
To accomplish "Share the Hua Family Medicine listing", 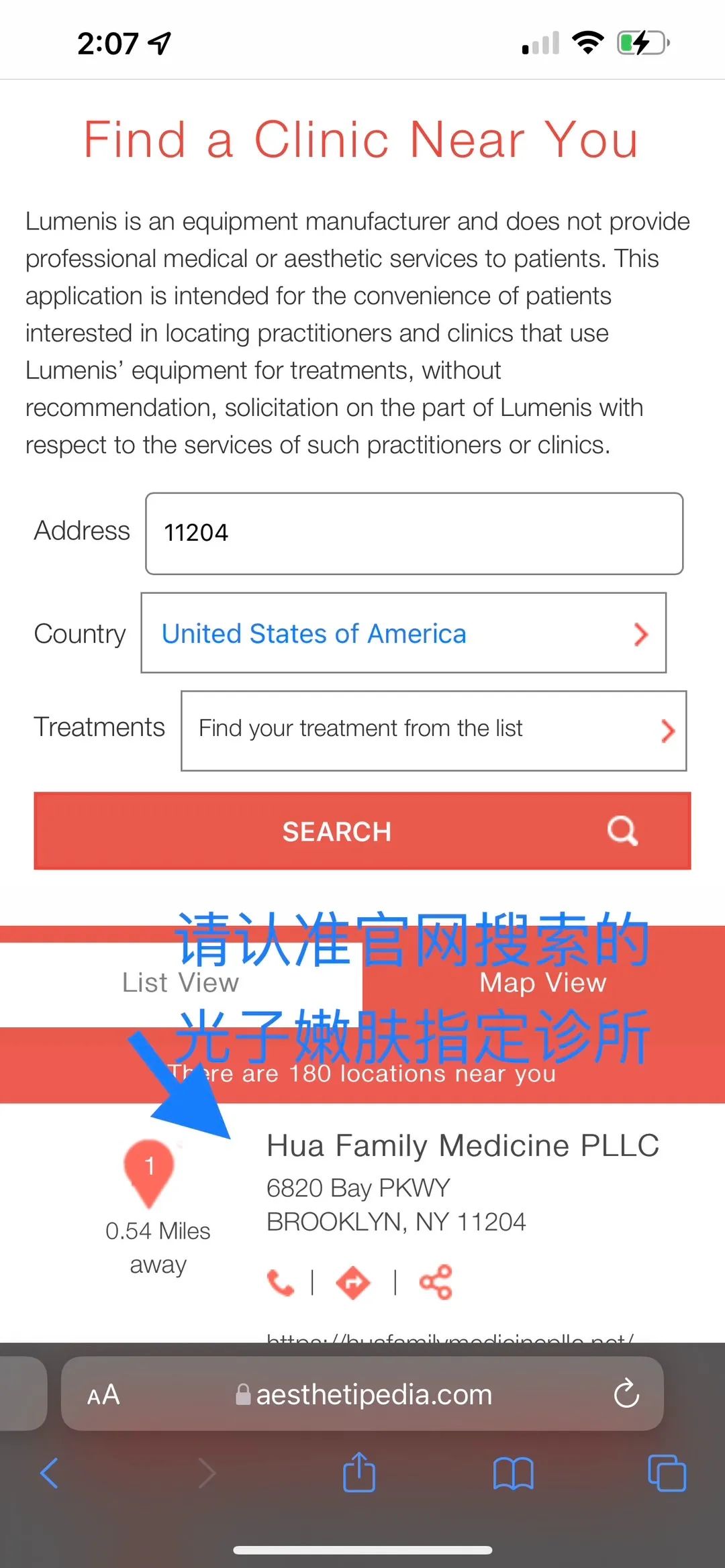I will point(436,1282).
